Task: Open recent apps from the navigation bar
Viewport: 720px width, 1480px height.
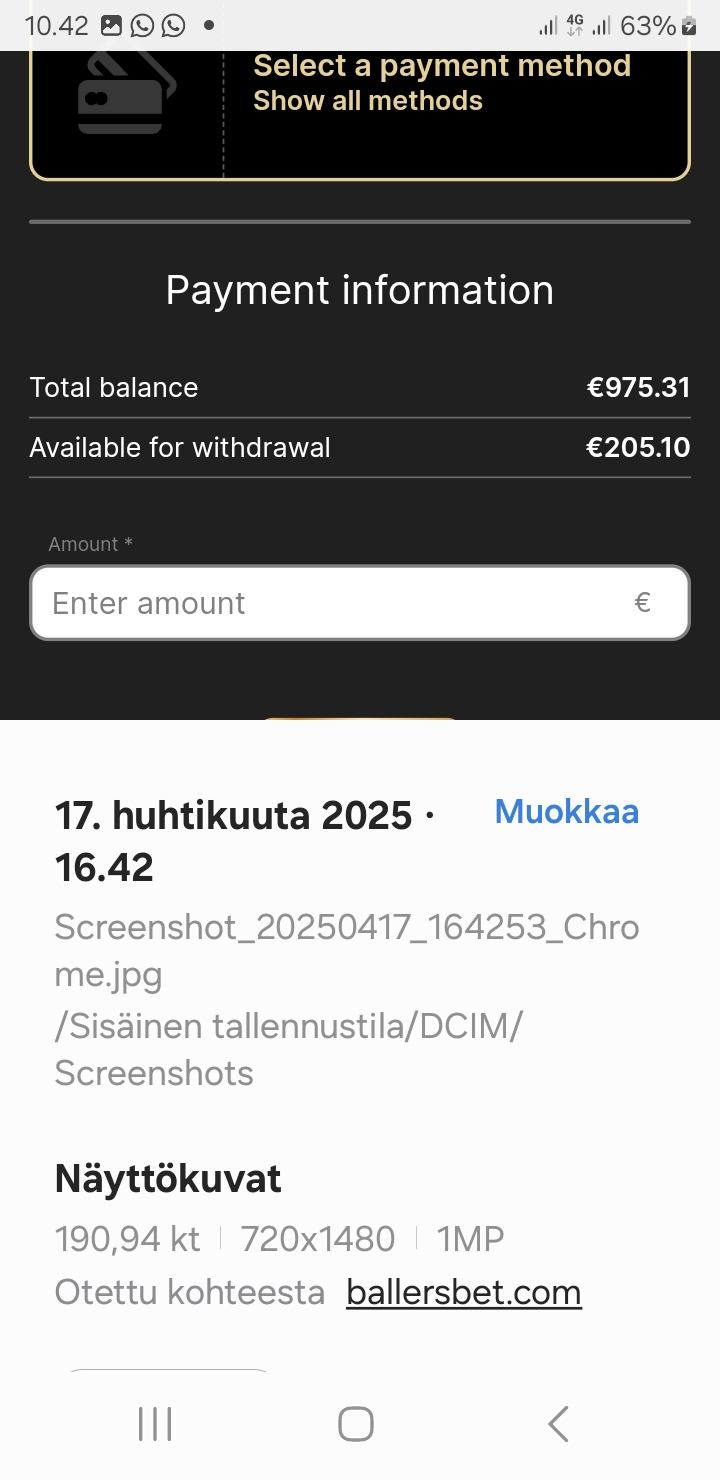Action: point(155,1423)
